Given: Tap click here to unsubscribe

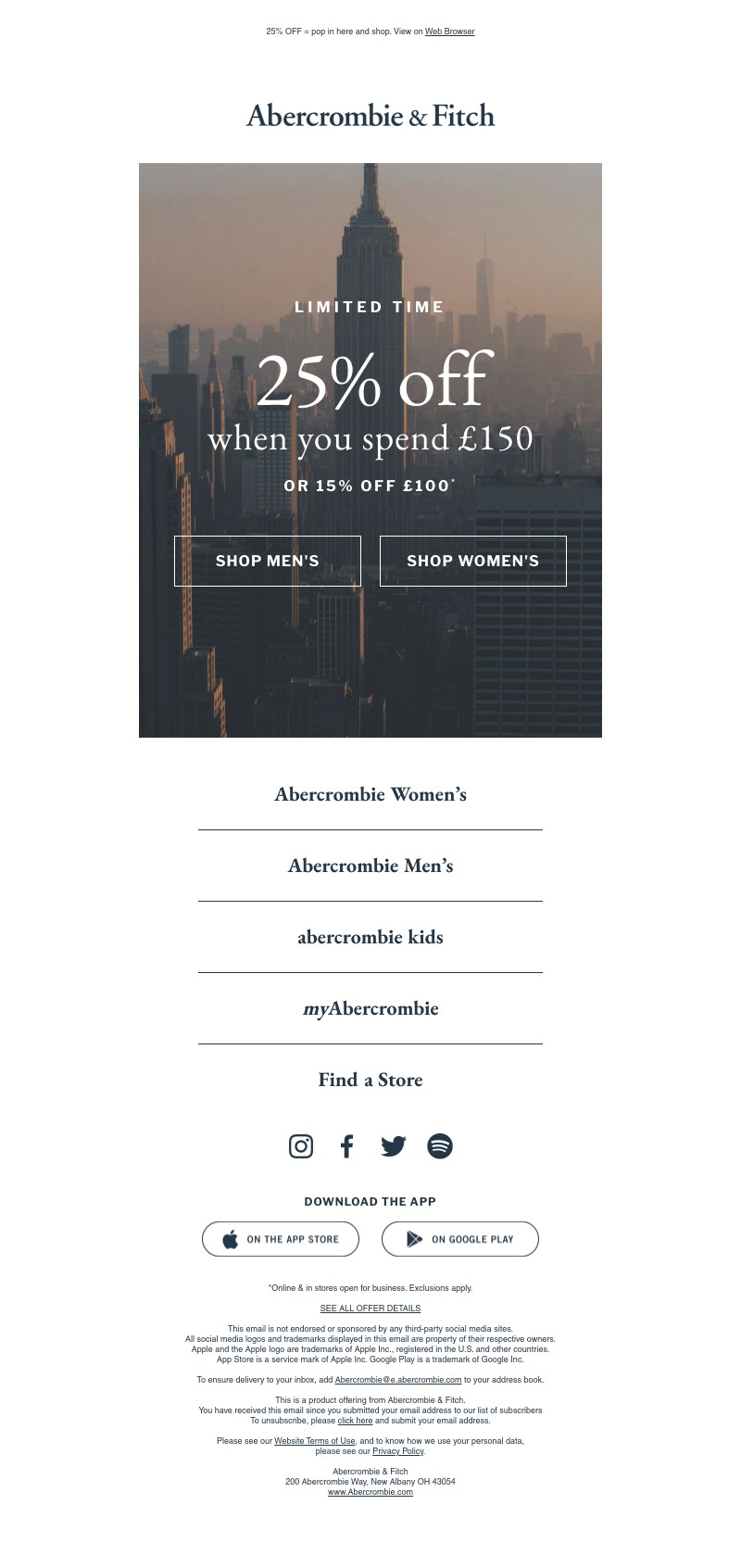Looking at the screenshot, I should click(355, 1421).
